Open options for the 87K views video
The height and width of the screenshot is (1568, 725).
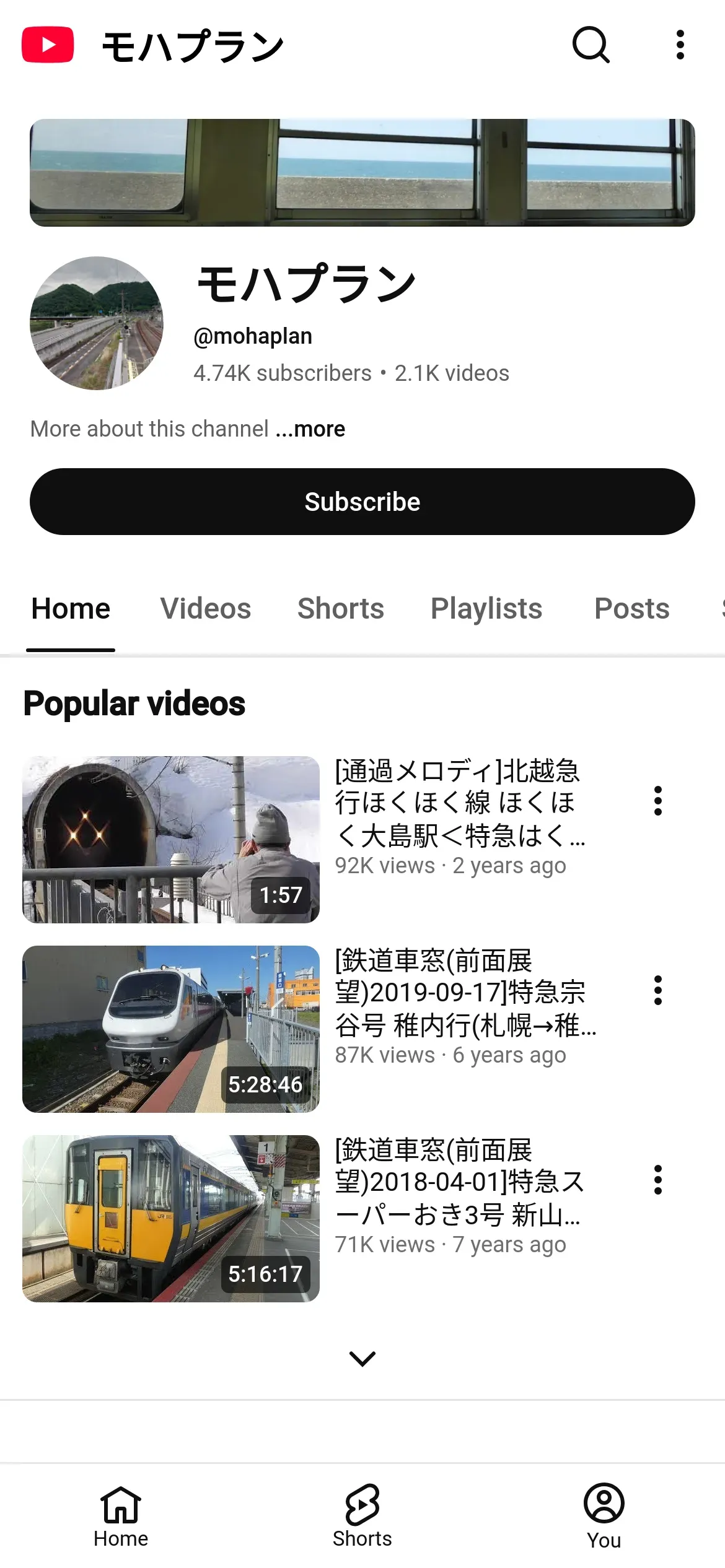[x=657, y=990]
